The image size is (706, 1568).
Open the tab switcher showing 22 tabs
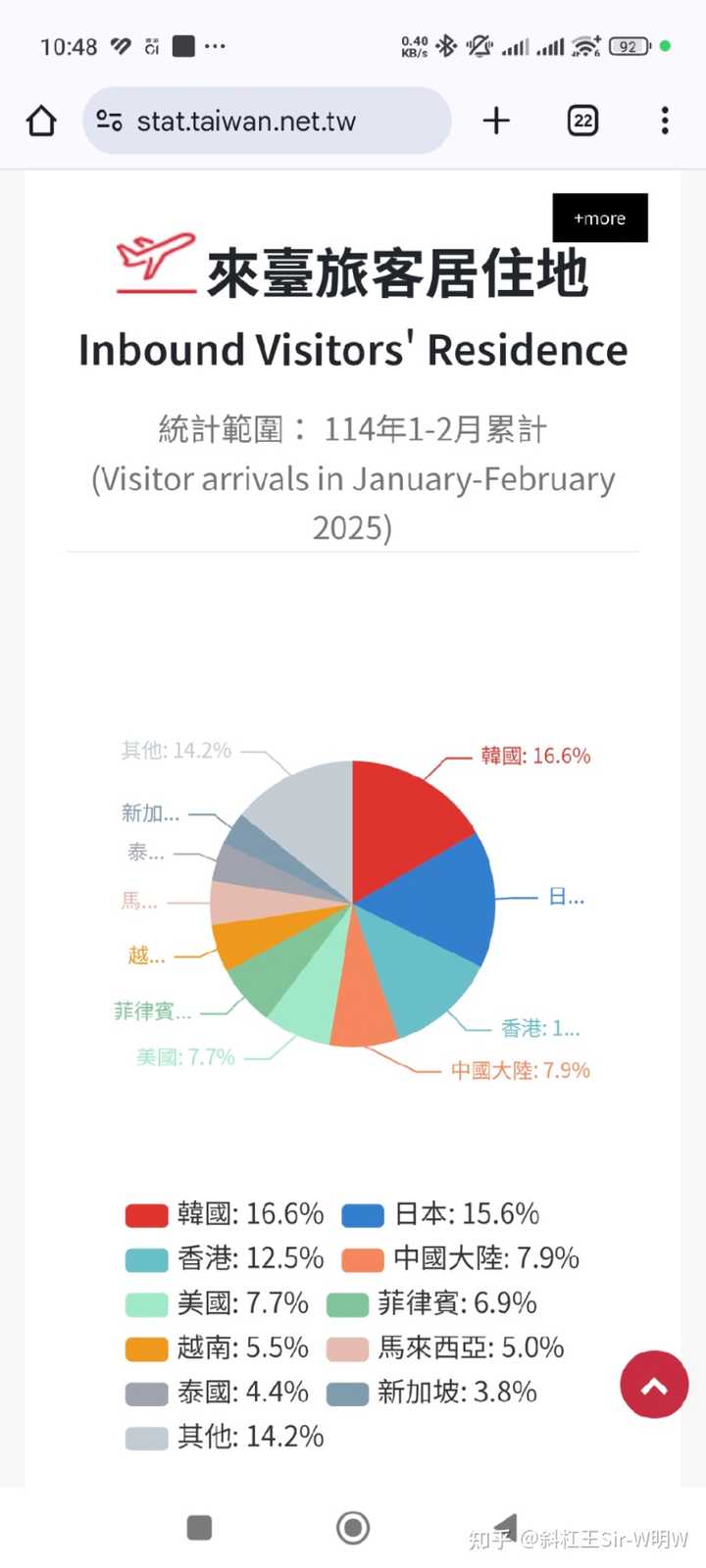(582, 121)
